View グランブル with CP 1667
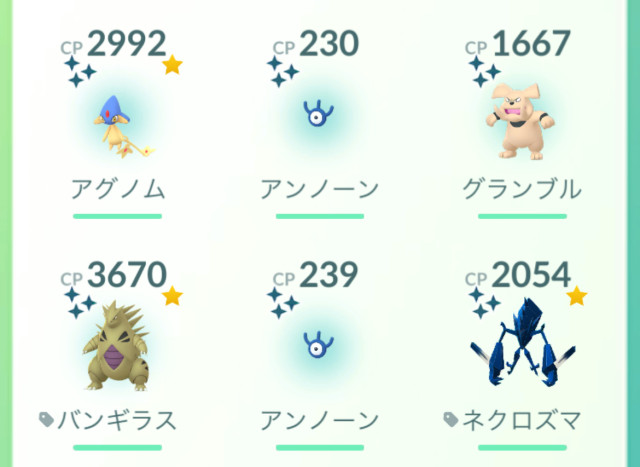 (518, 122)
